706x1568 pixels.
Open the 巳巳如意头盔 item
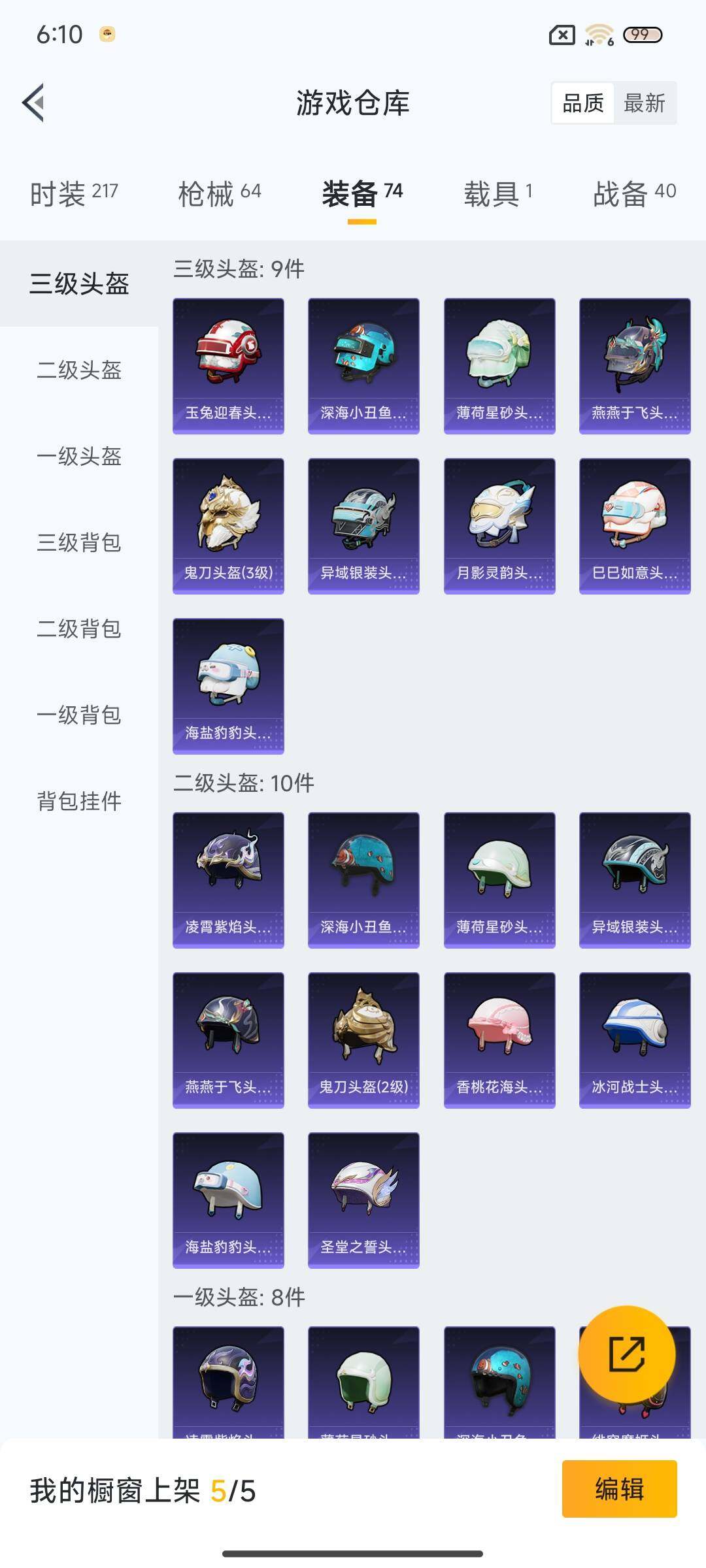tap(634, 526)
